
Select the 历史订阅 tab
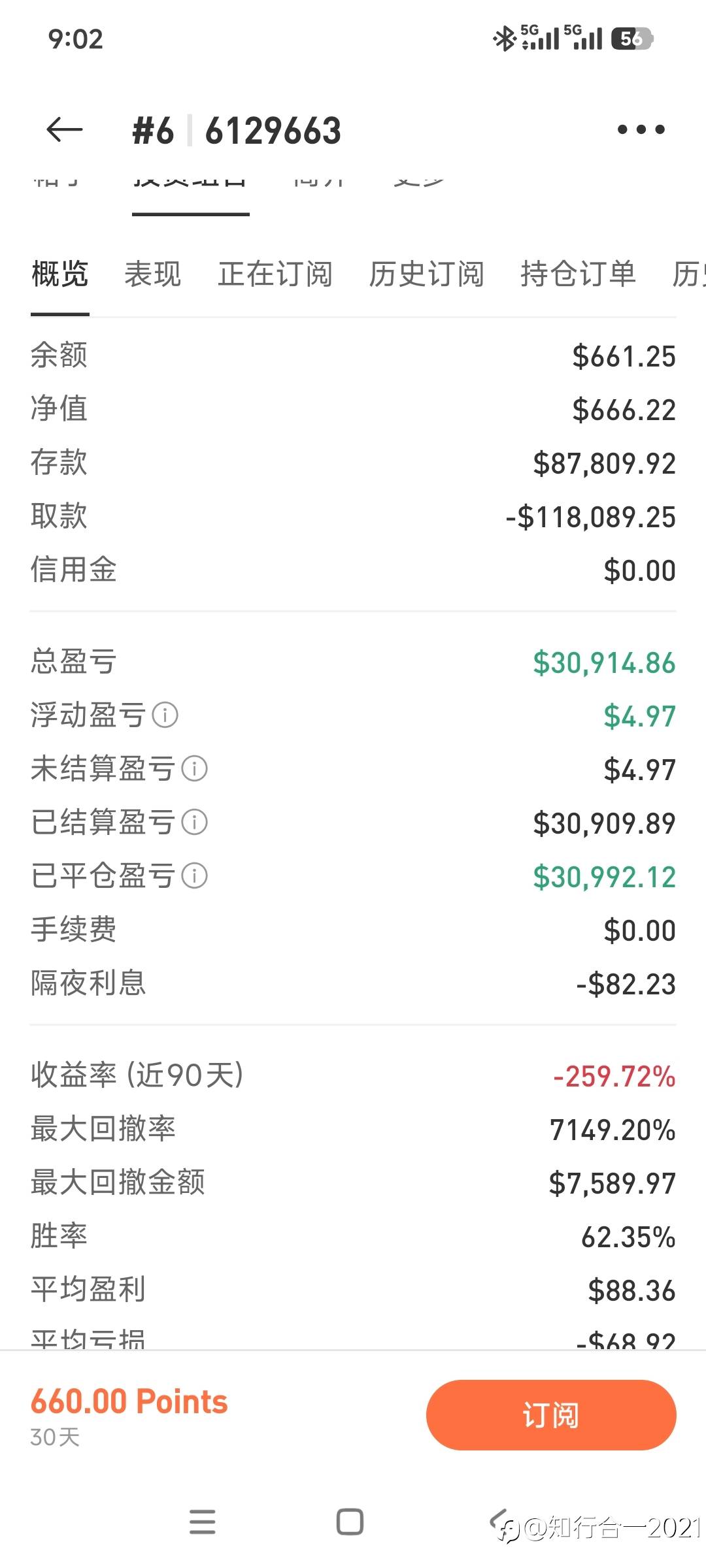tap(426, 274)
